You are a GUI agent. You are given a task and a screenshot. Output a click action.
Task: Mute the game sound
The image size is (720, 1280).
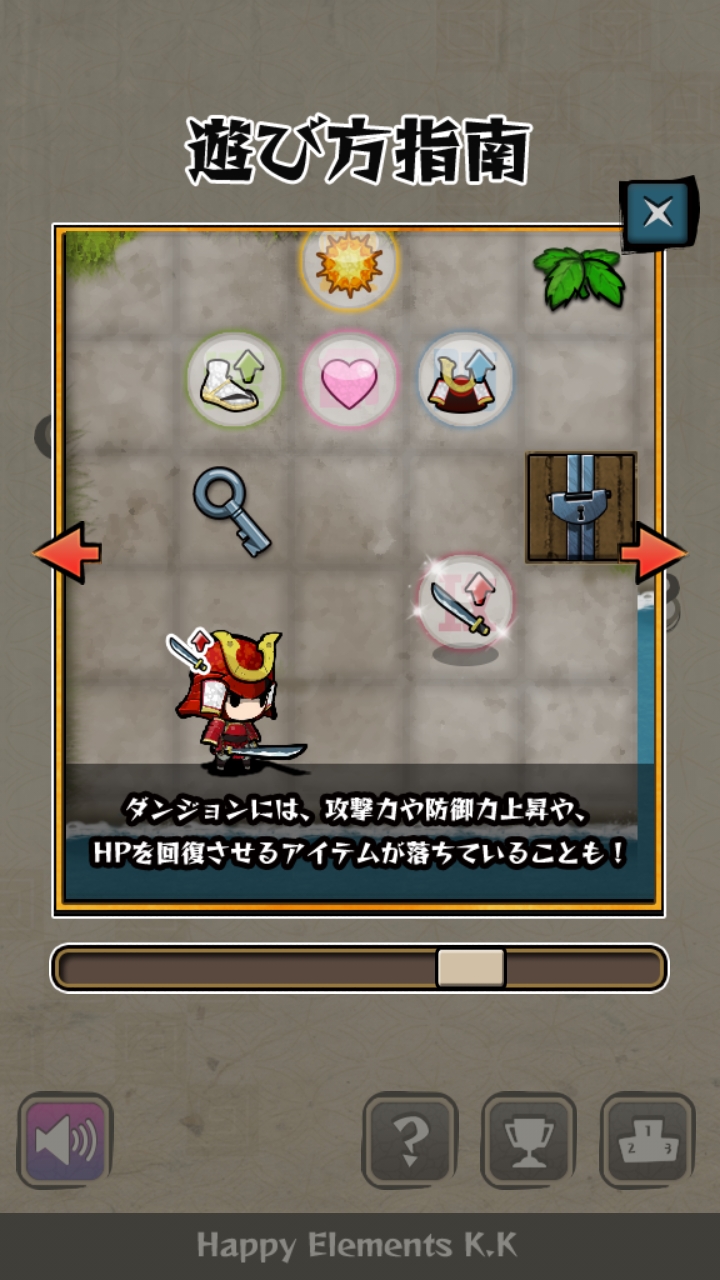[x=65, y=1140]
